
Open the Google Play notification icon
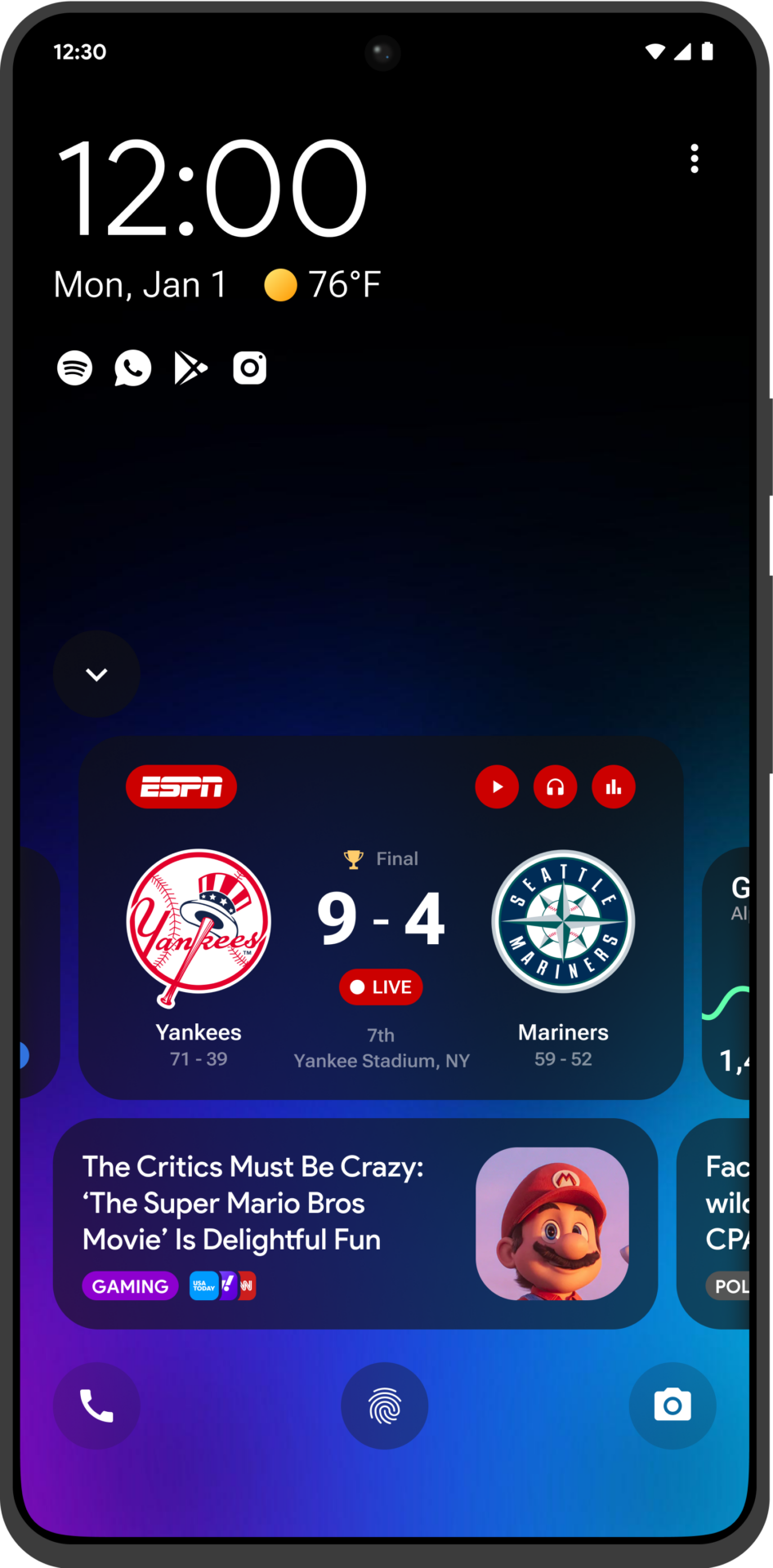click(x=191, y=367)
